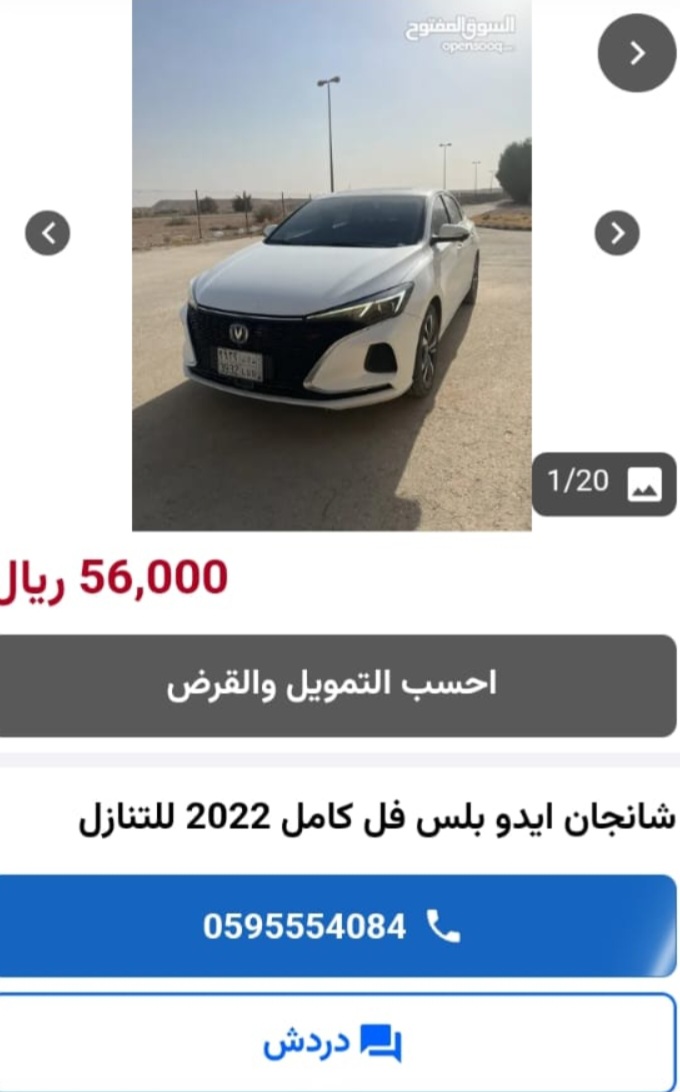
Task: Show the previous car photo
Action: (47, 233)
